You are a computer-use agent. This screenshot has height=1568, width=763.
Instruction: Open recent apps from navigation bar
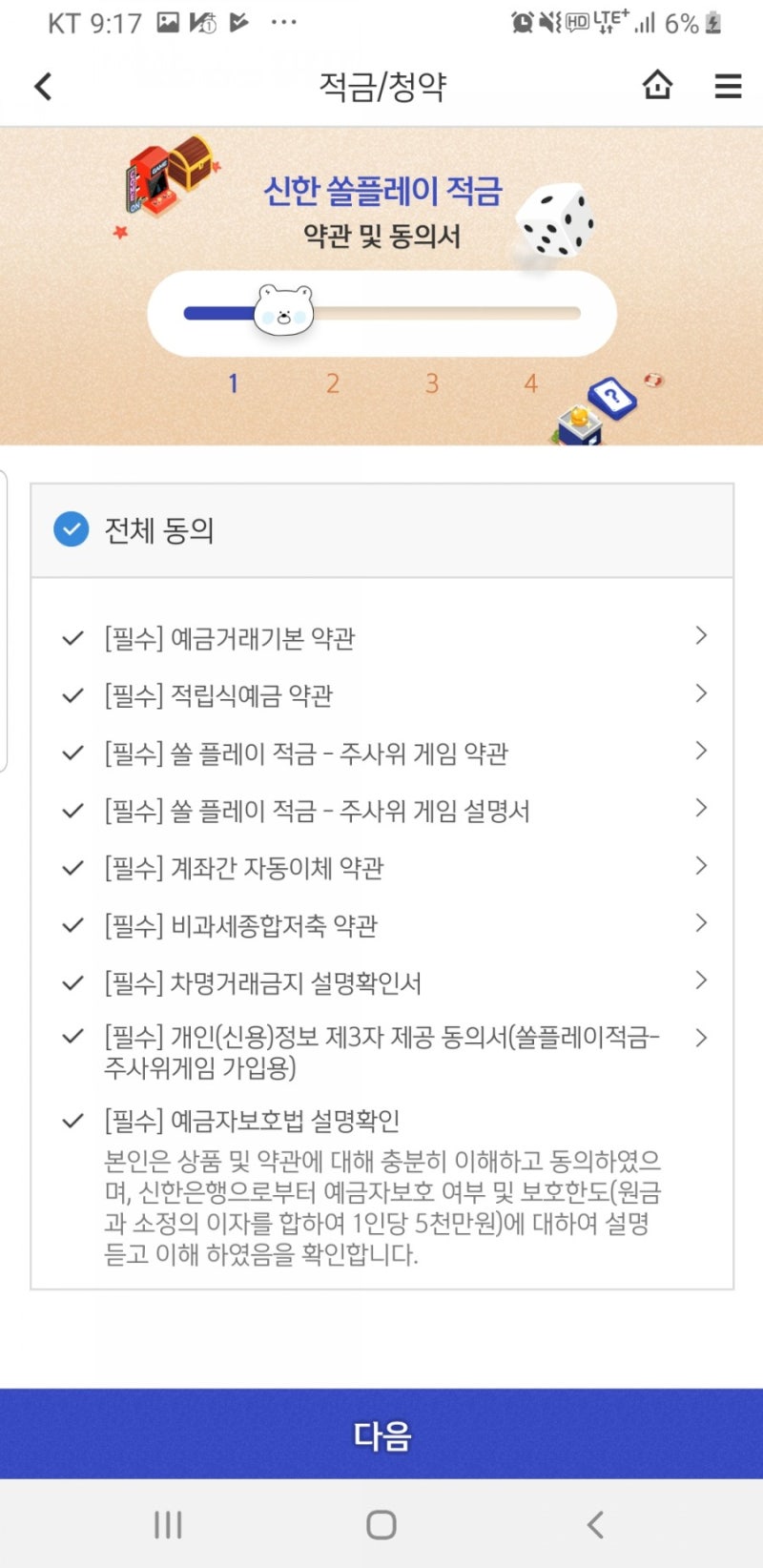[168, 1524]
